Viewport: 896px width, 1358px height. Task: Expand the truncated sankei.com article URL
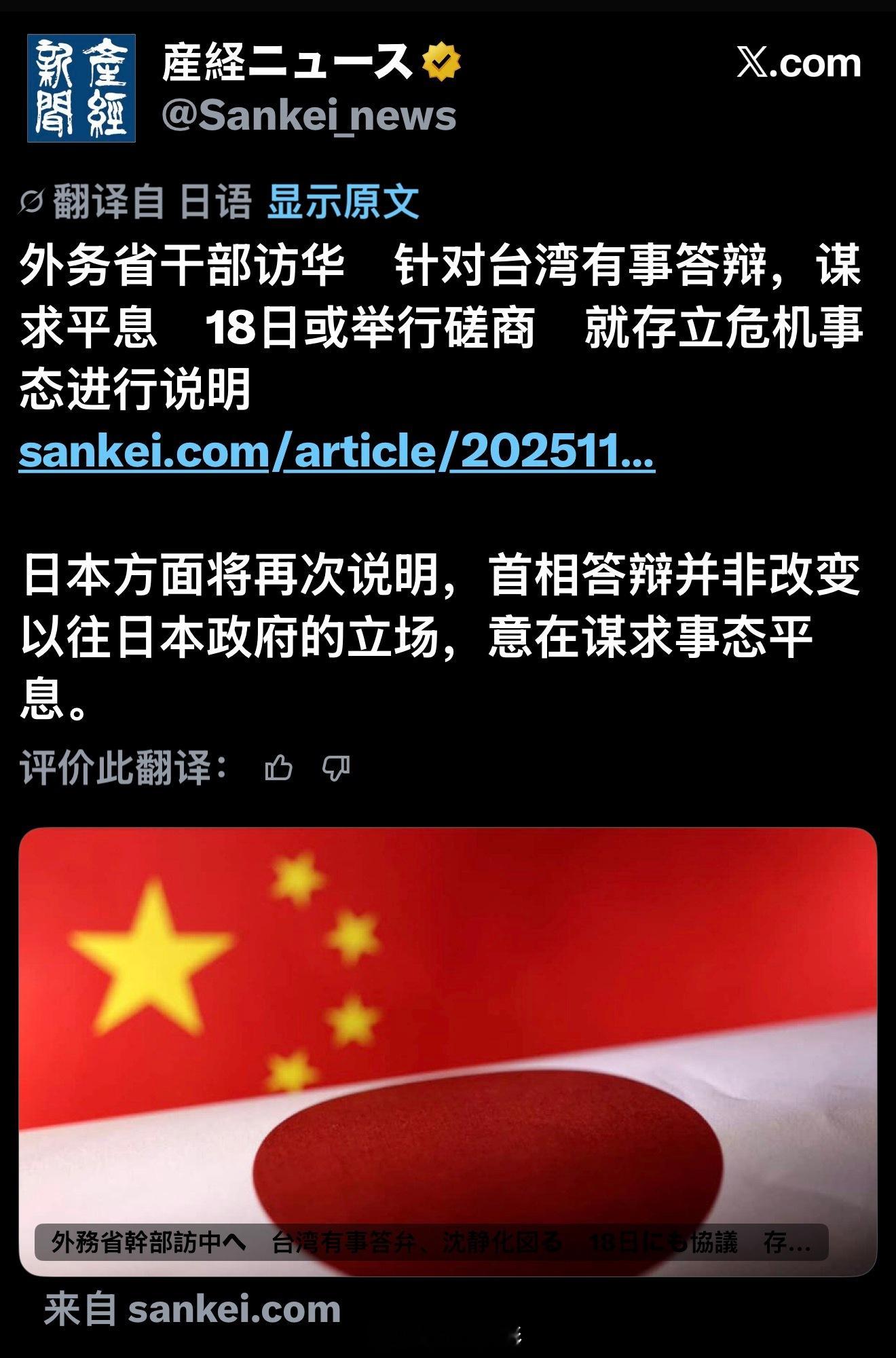(336, 452)
